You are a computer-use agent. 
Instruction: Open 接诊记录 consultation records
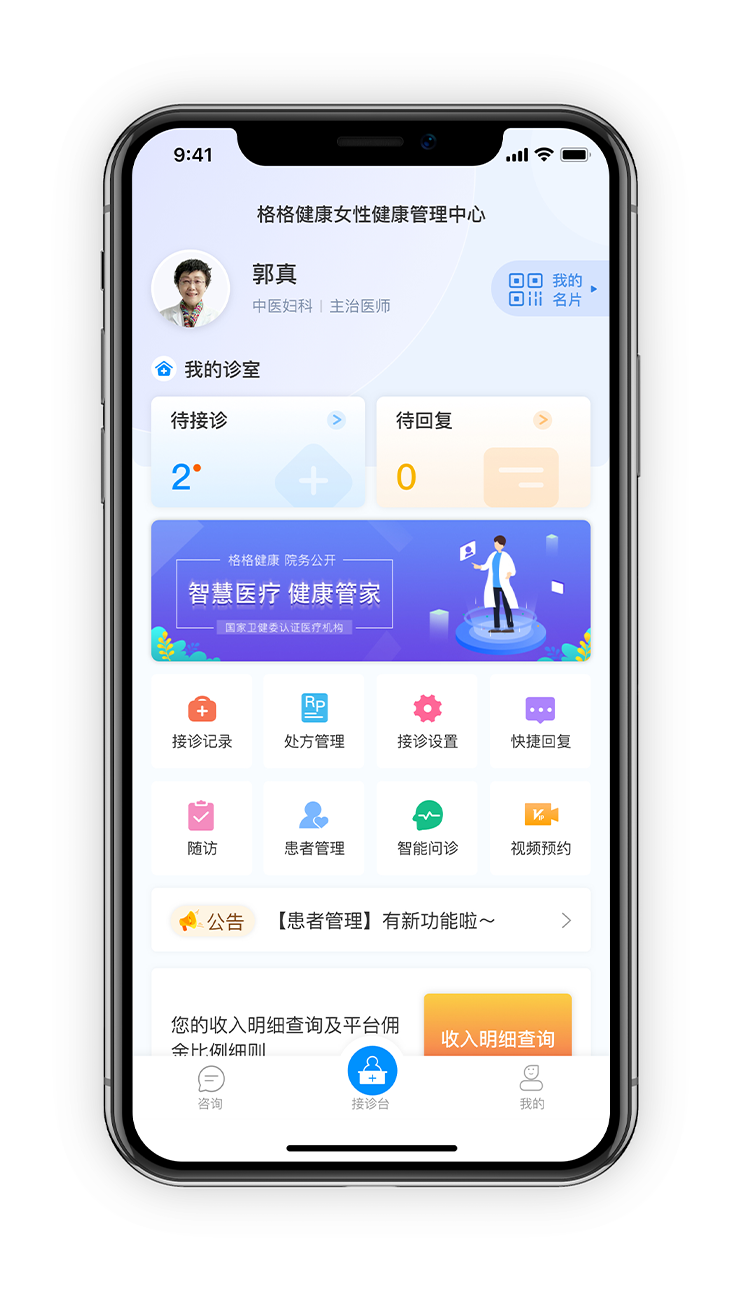coord(202,721)
